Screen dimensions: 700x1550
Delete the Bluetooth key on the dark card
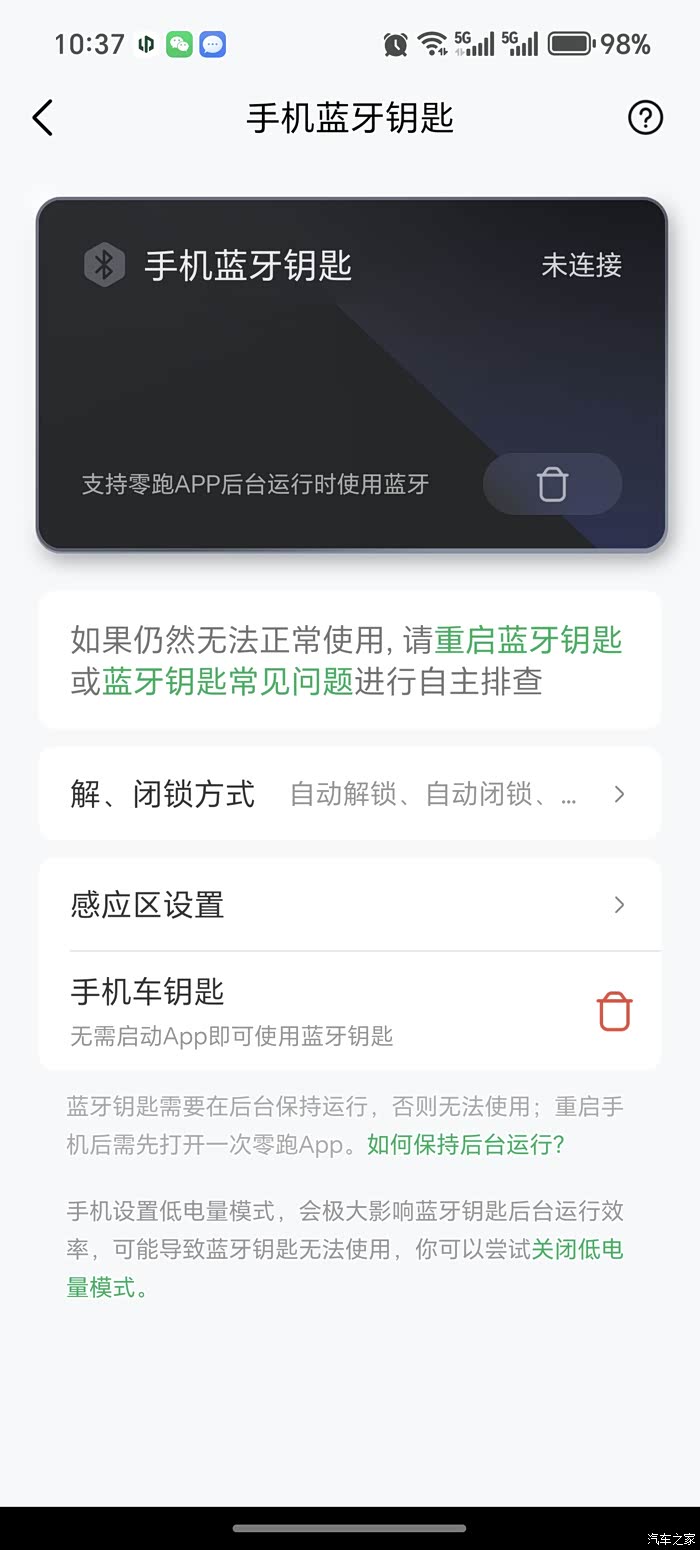tap(552, 484)
